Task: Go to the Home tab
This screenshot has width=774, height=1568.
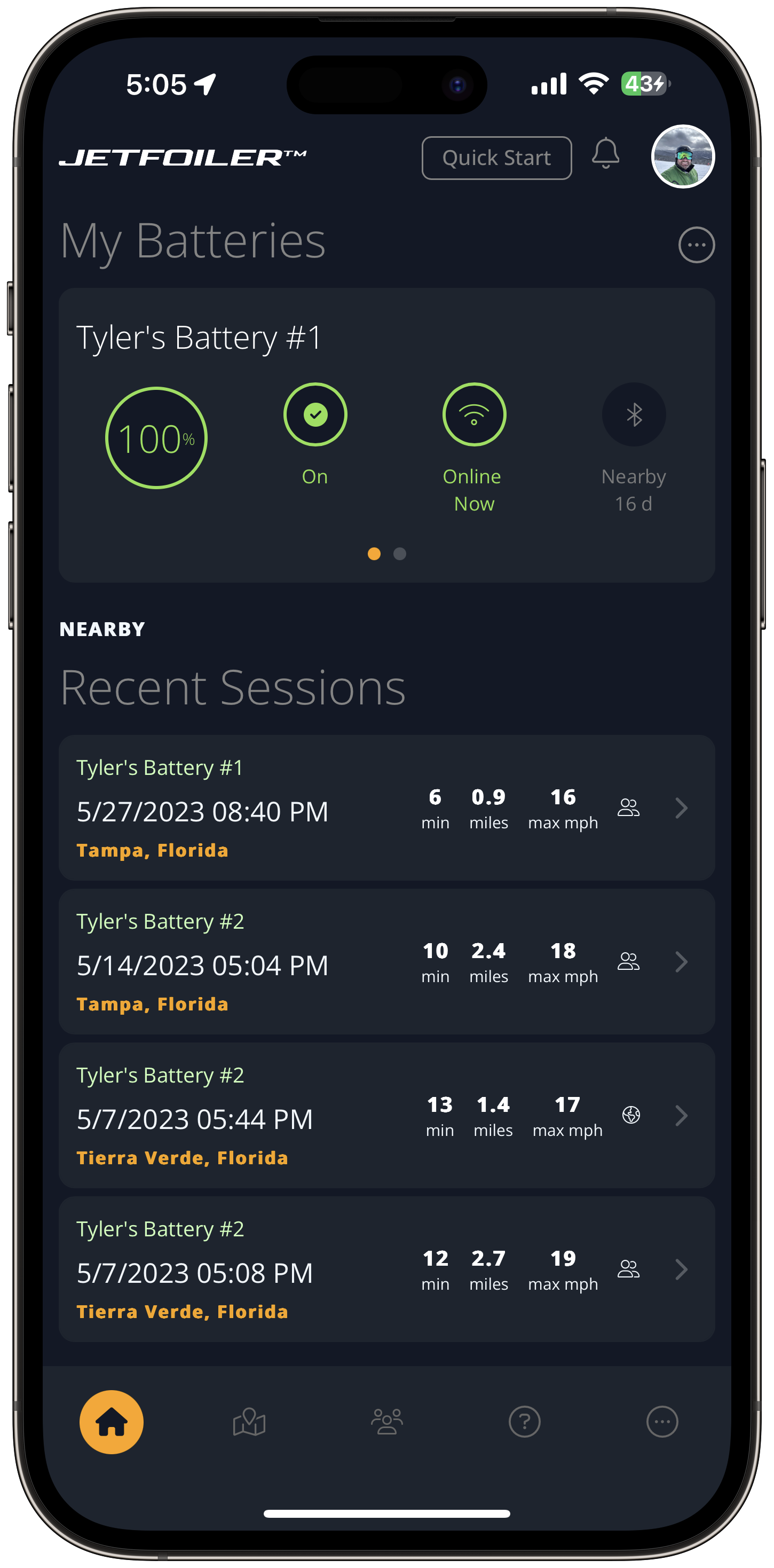Action: tap(112, 1422)
